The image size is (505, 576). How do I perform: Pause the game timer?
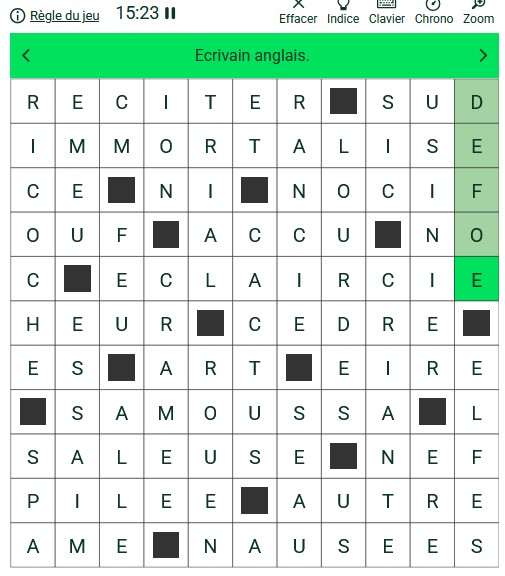170,14
